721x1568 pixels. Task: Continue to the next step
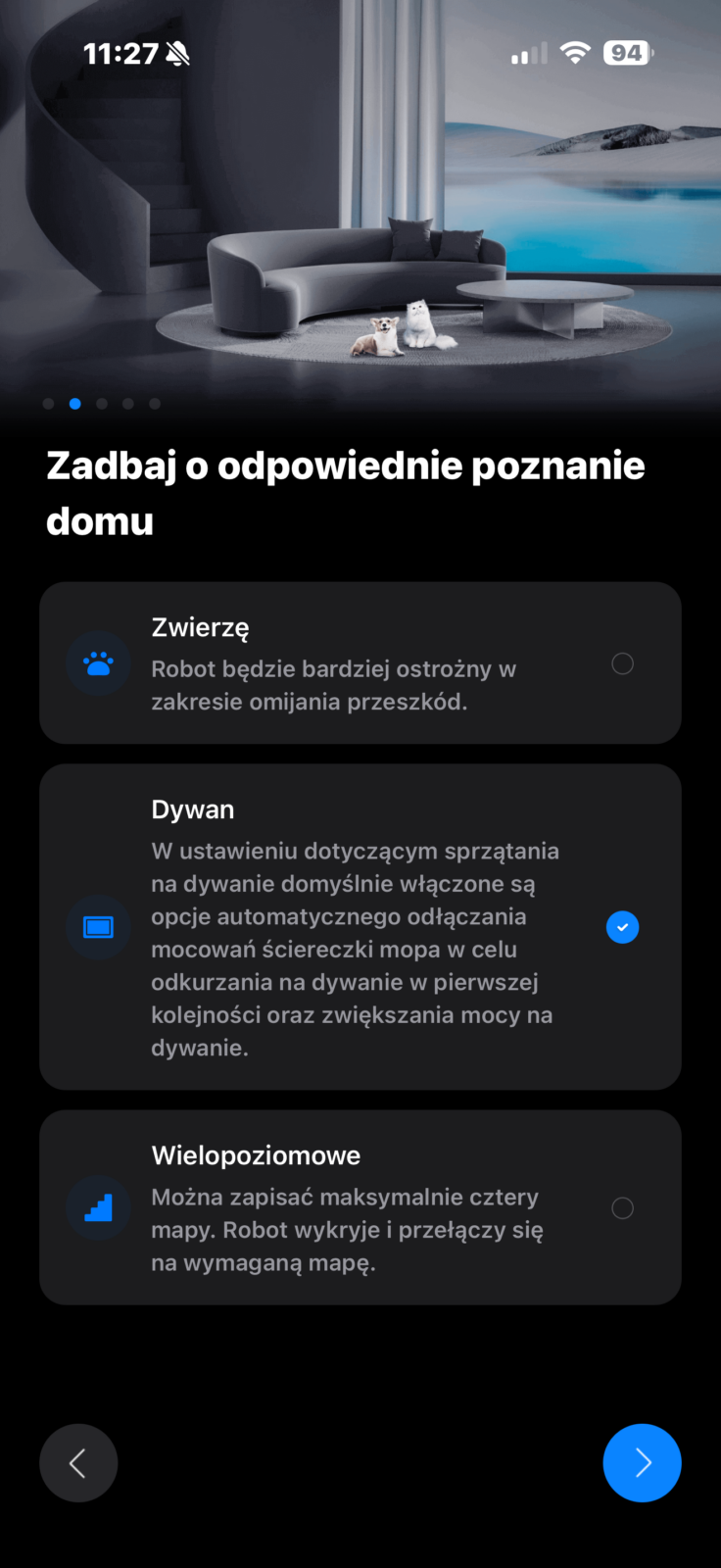[x=642, y=1463]
